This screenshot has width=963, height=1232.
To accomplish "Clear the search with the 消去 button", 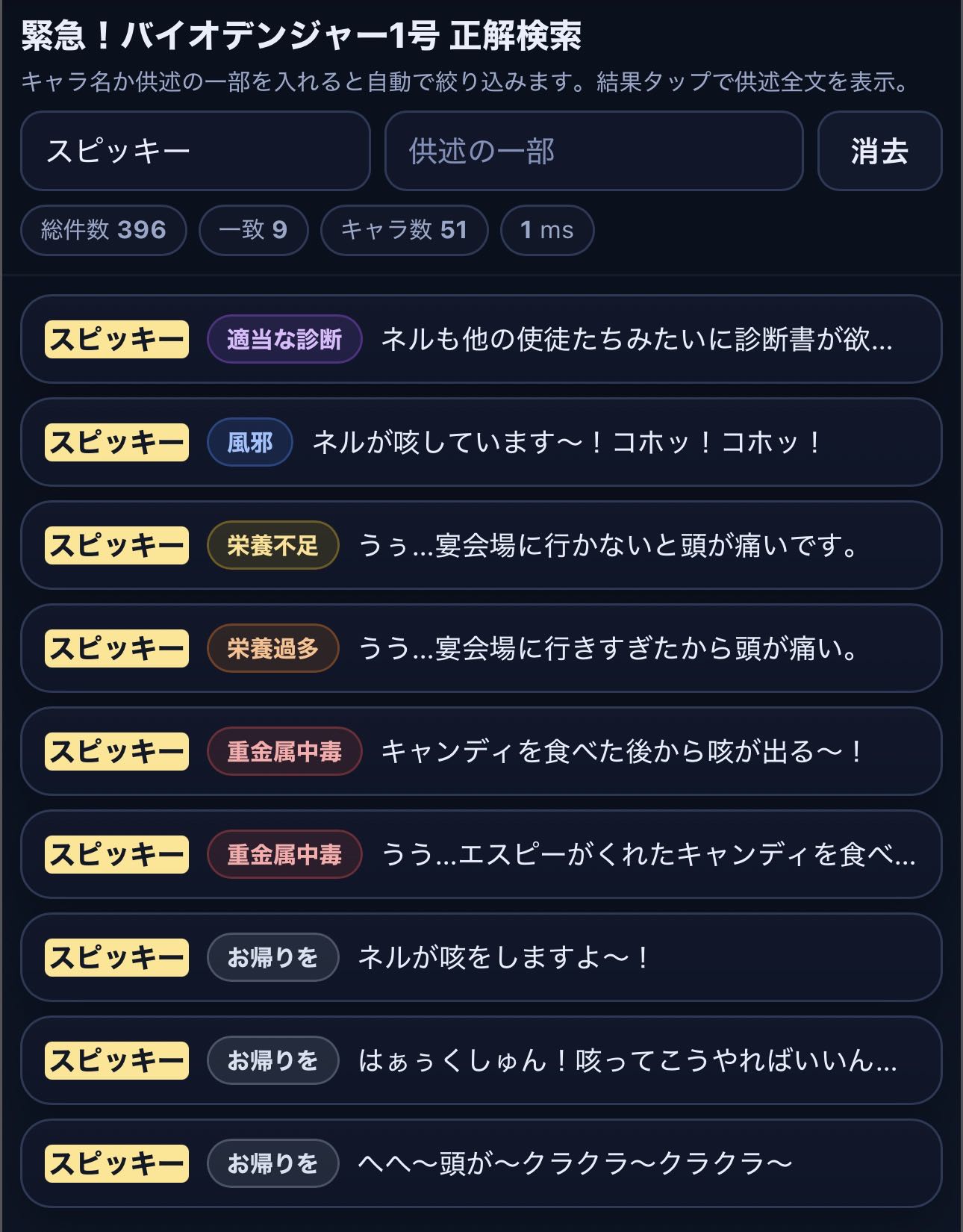I will point(879,152).
